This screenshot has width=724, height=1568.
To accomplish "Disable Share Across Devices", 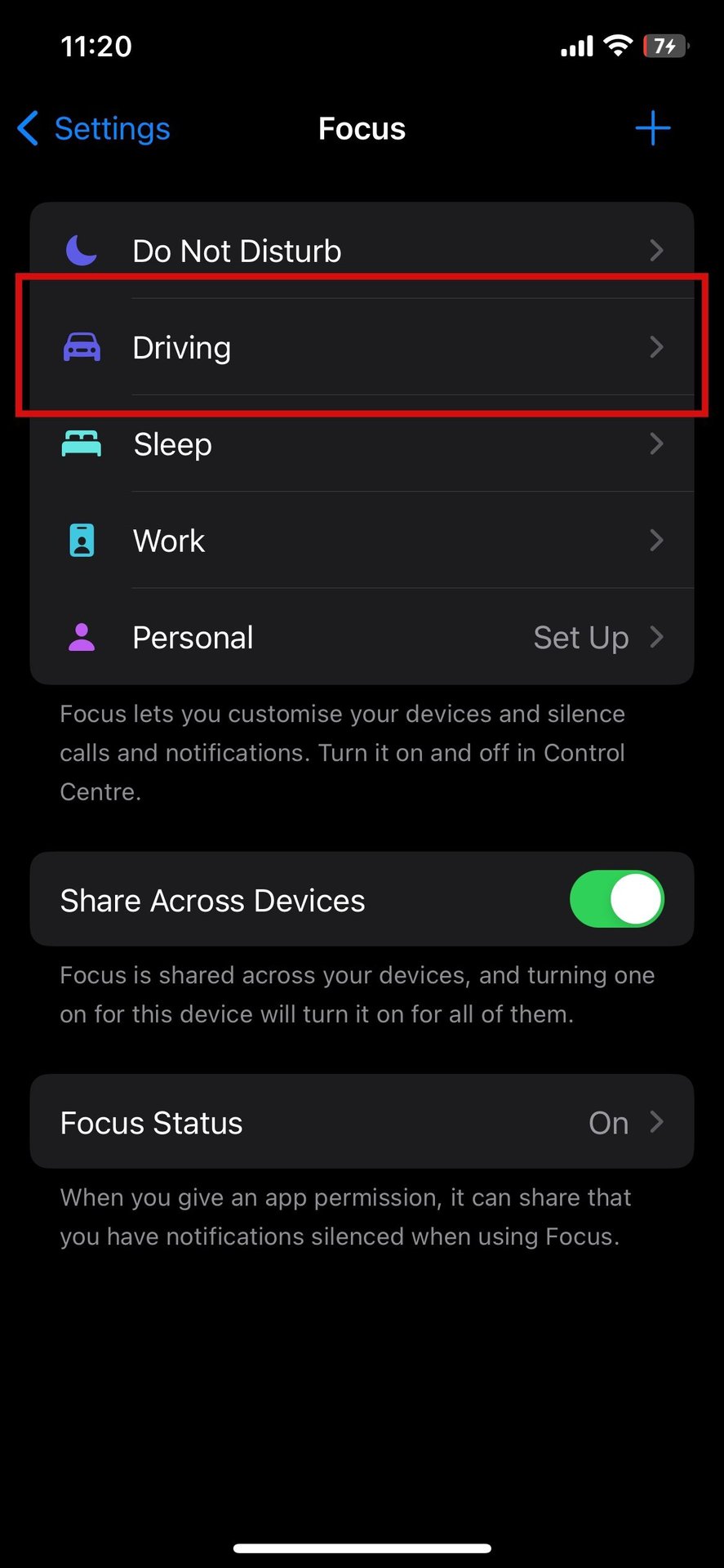I will click(616, 899).
